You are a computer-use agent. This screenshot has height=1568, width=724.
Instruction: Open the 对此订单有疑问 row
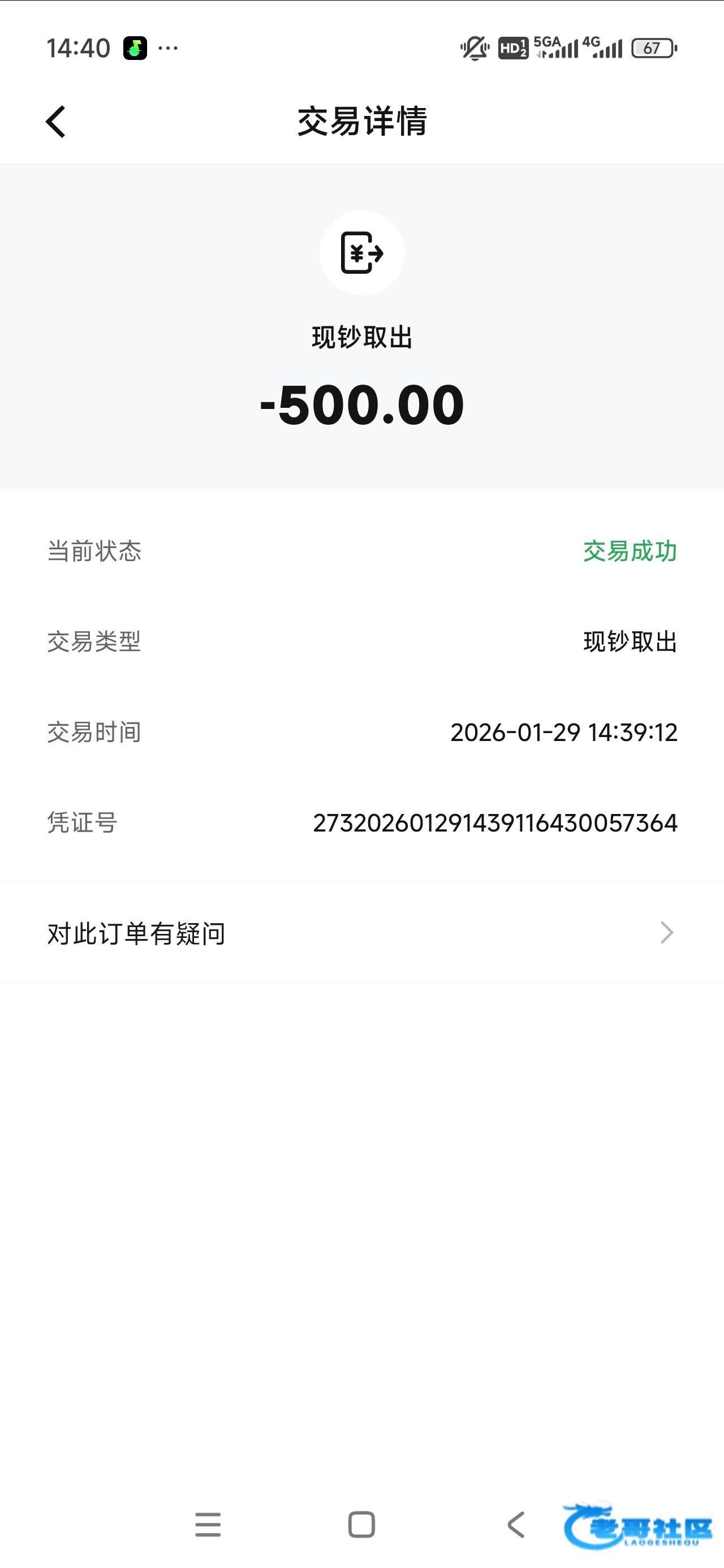[361, 933]
